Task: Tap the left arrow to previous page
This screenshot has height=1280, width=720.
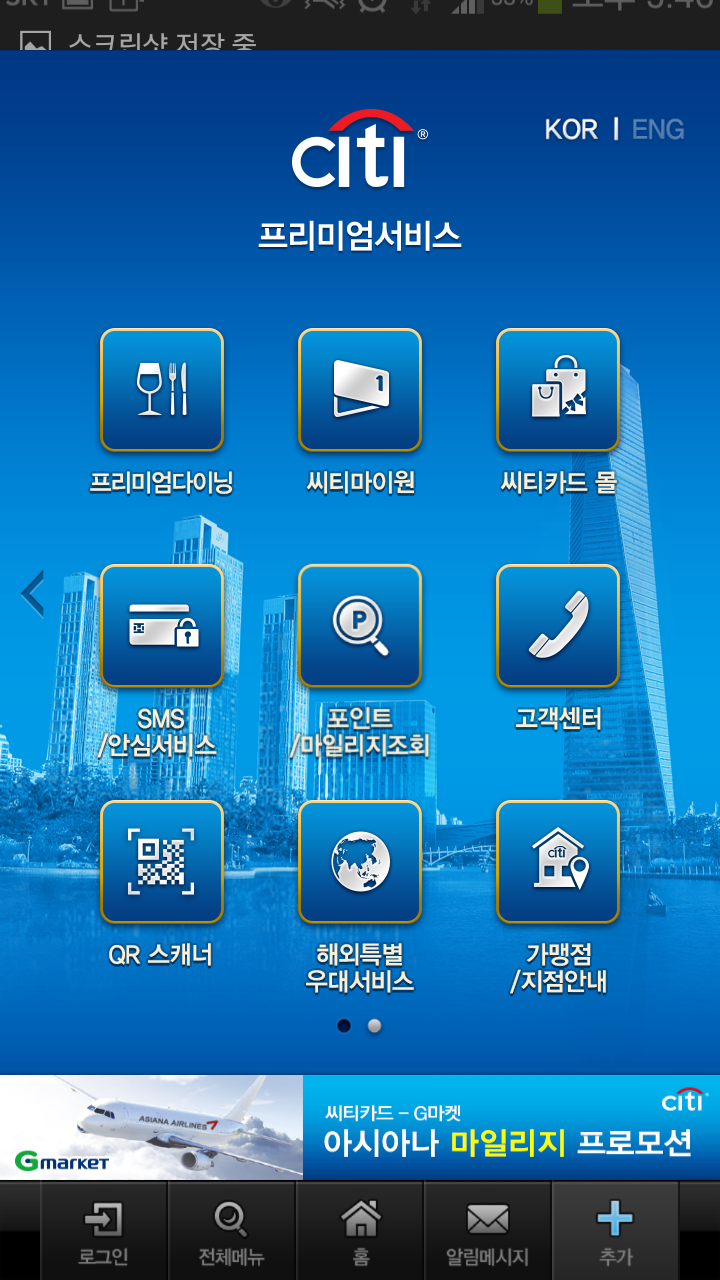Action: (x=33, y=594)
